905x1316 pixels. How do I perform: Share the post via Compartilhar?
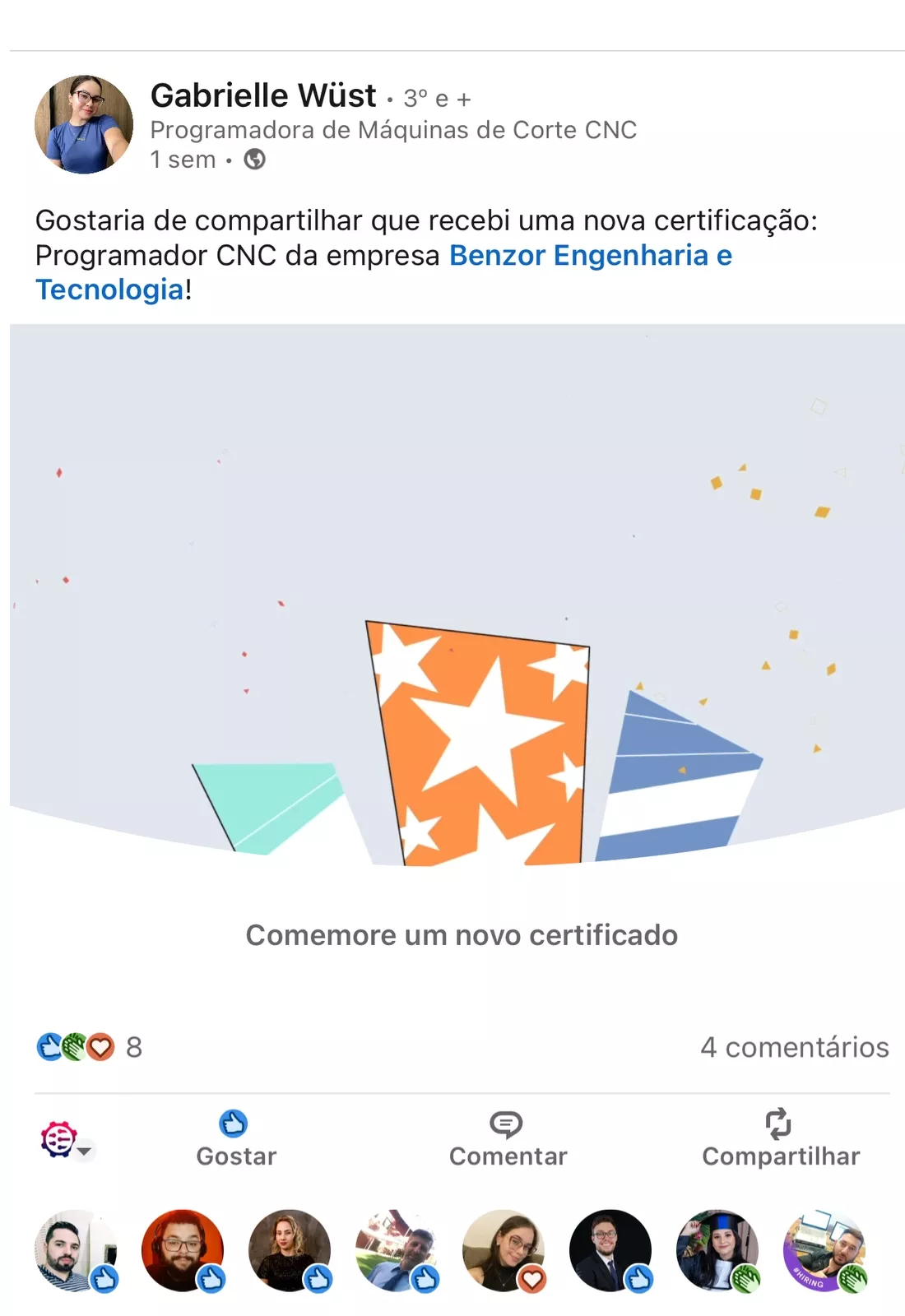(x=780, y=1139)
